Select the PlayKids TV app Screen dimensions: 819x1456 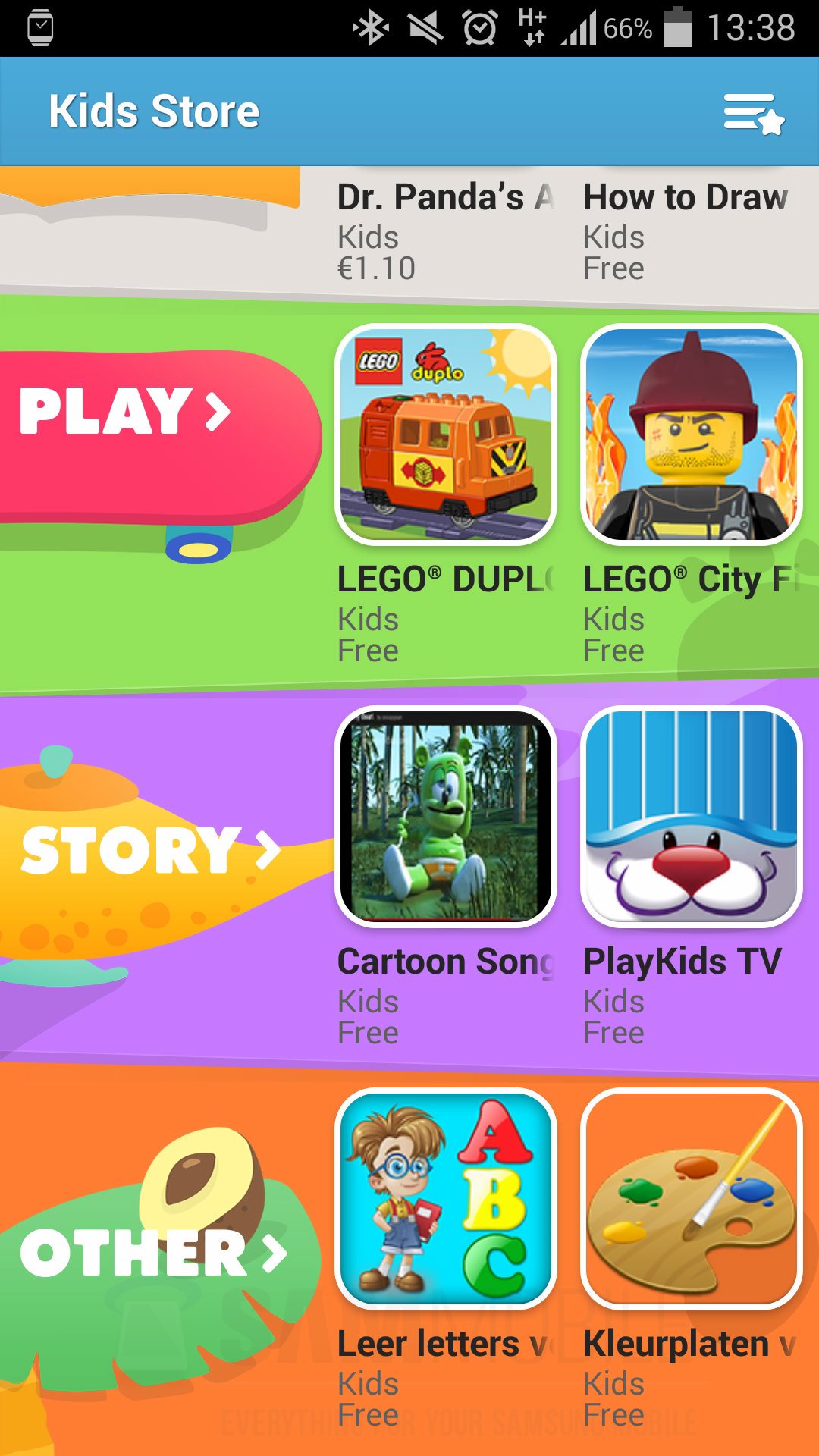[691, 817]
